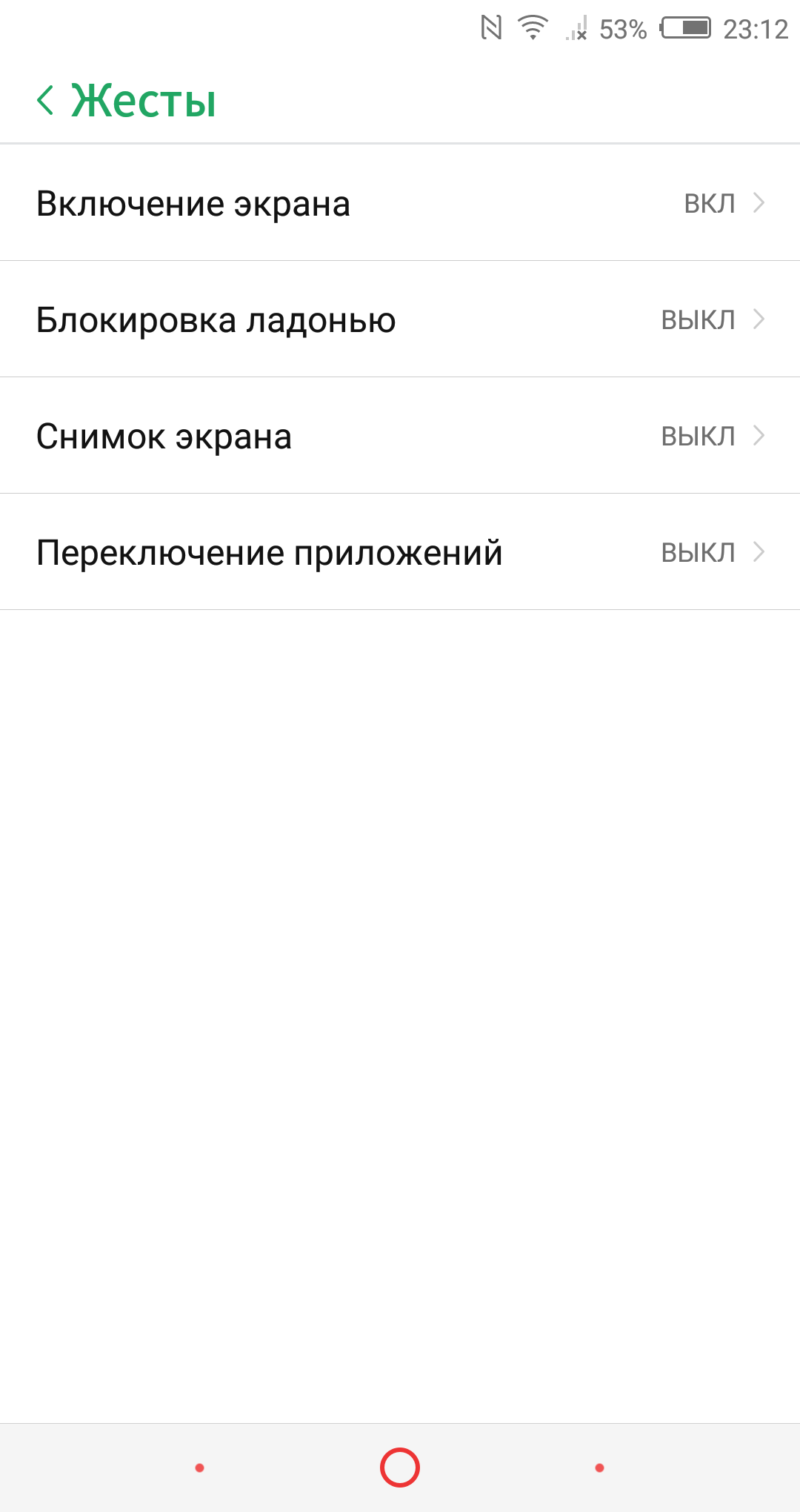Screen dimensions: 800x1512
Task: Open the Переключение приложений setting
Action: (400, 552)
